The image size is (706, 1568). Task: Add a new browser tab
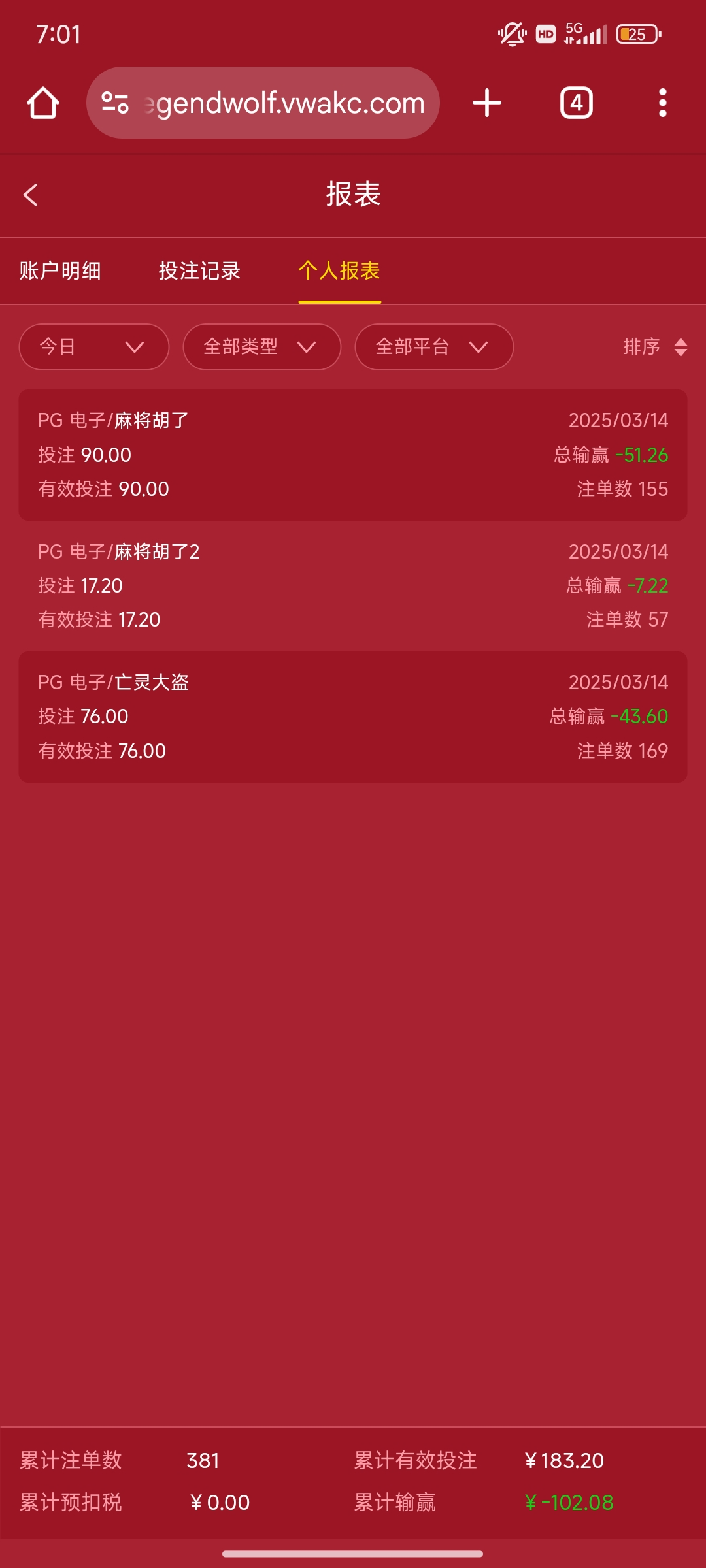tap(487, 103)
